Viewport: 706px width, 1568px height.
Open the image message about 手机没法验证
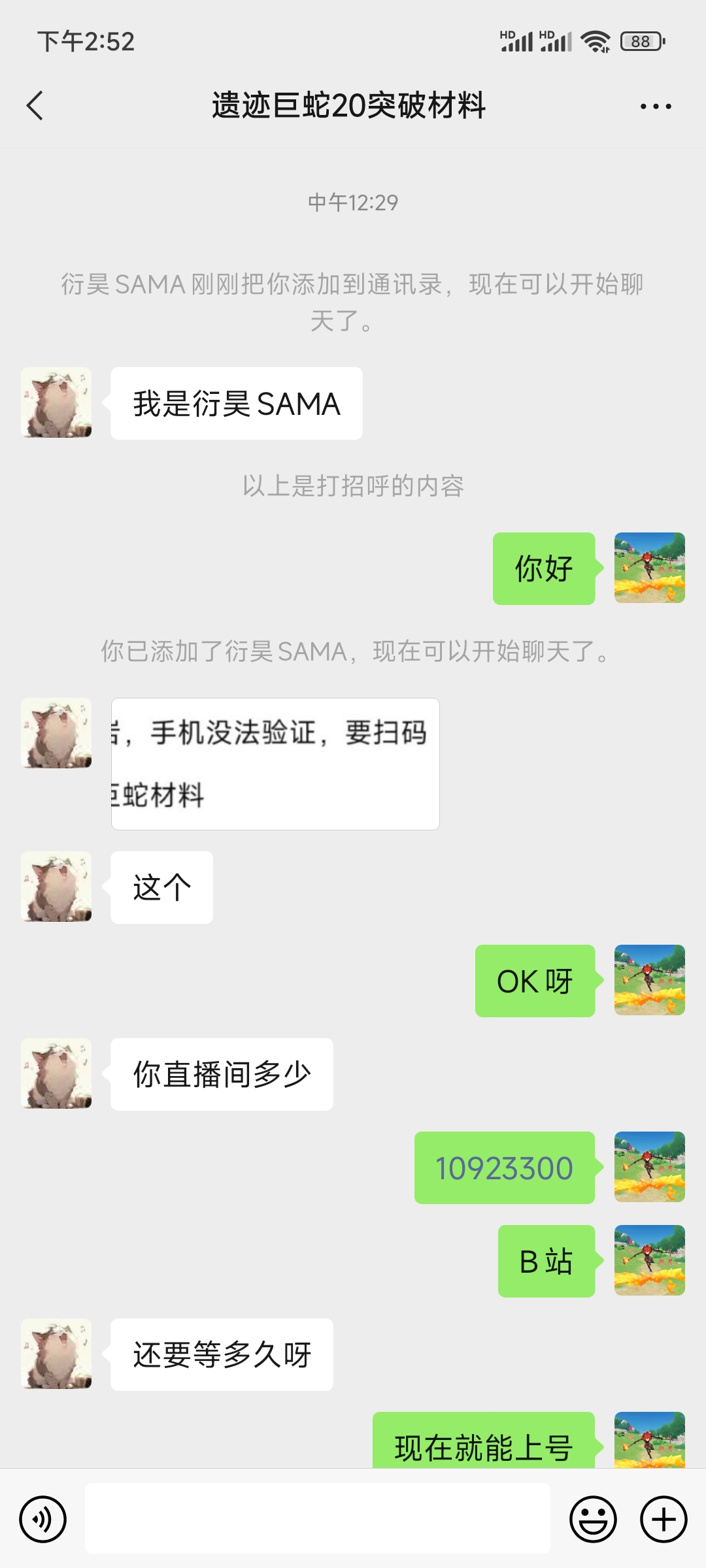pos(275,764)
